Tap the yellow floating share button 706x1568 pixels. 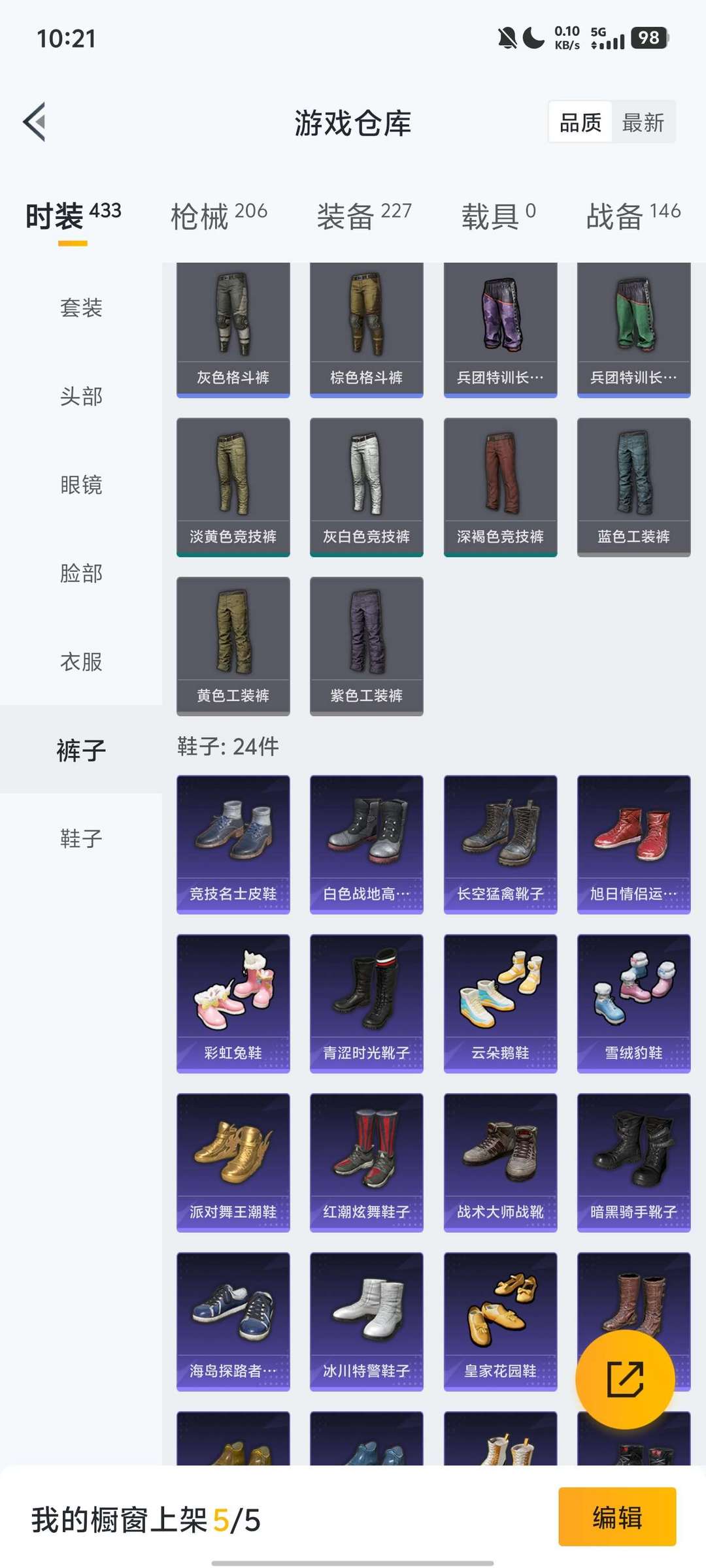coord(625,1379)
